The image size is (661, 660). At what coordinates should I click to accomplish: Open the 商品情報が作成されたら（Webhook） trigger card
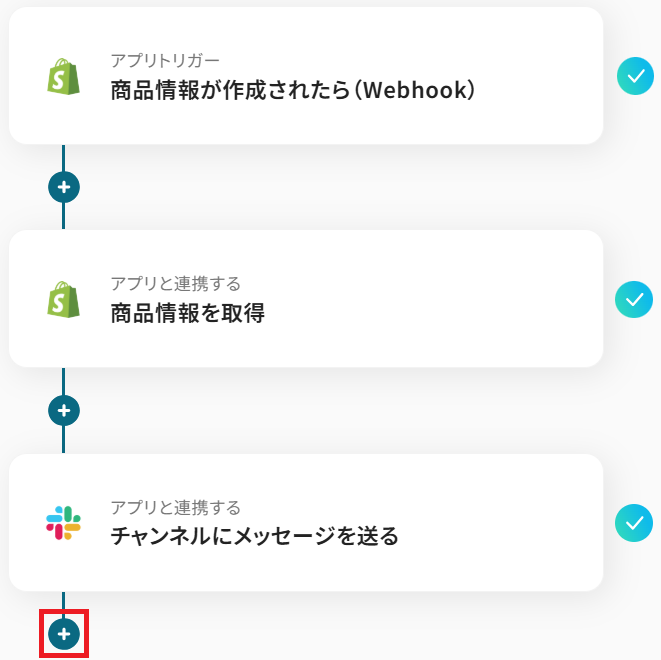305,76
